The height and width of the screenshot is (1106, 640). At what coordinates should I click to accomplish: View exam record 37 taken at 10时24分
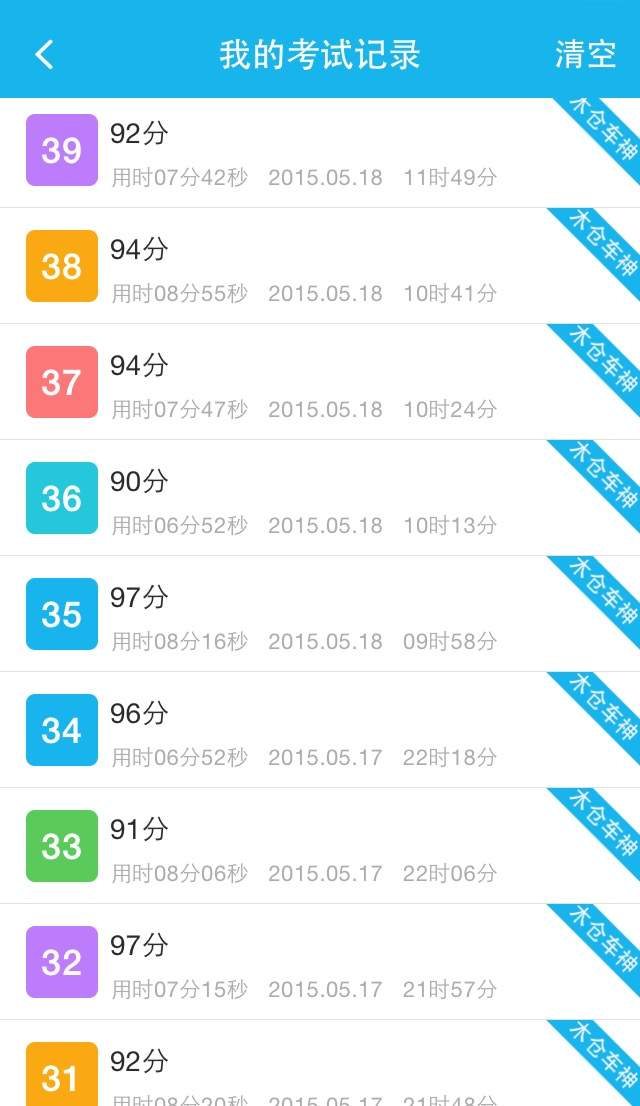click(x=320, y=382)
